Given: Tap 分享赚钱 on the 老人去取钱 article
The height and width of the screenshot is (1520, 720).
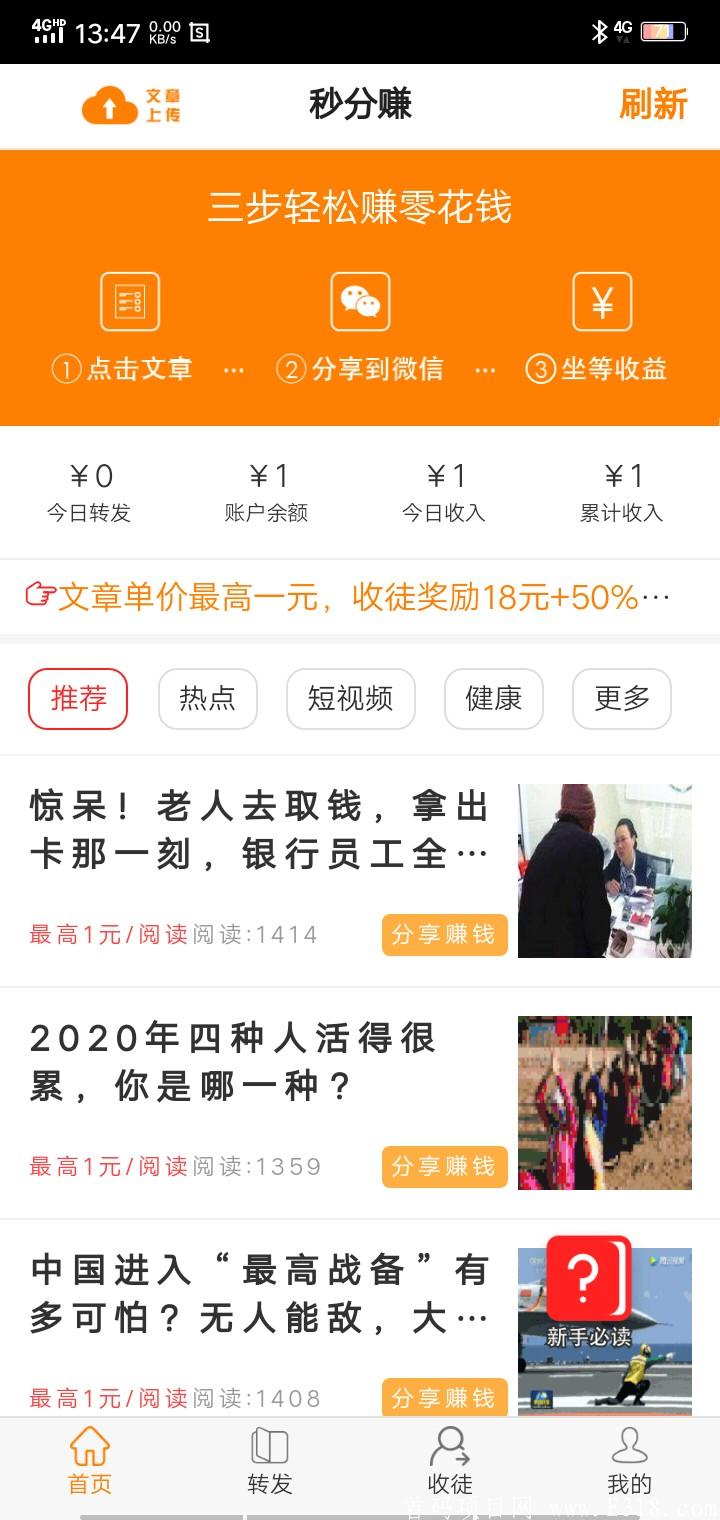Looking at the screenshot, I should (444, 935).
